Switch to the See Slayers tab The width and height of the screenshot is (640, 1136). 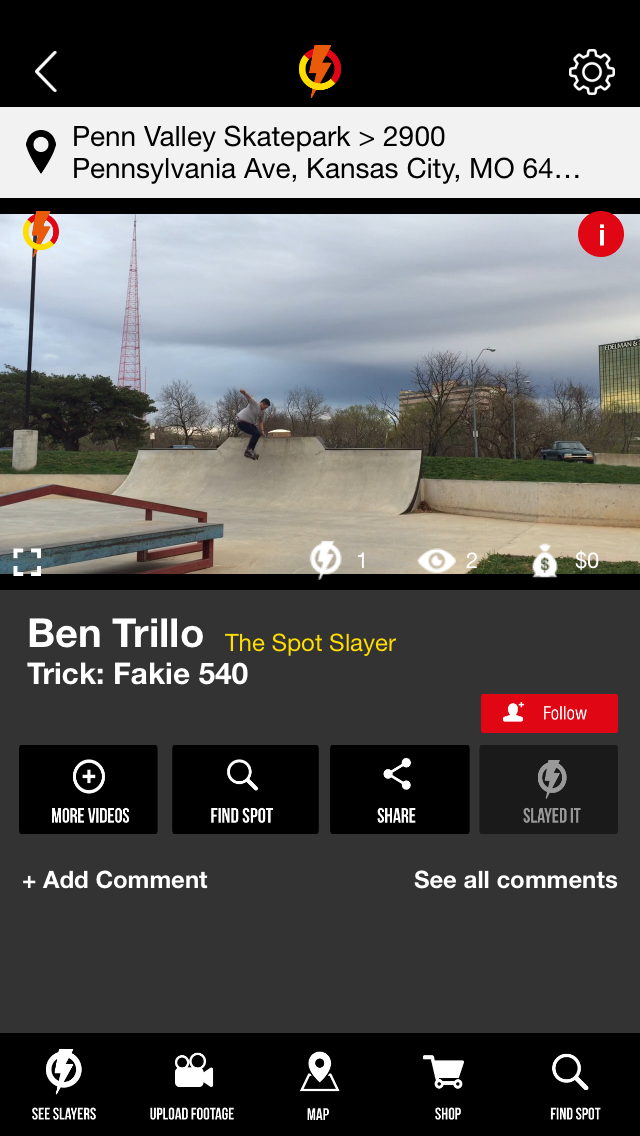[64, 1085]
